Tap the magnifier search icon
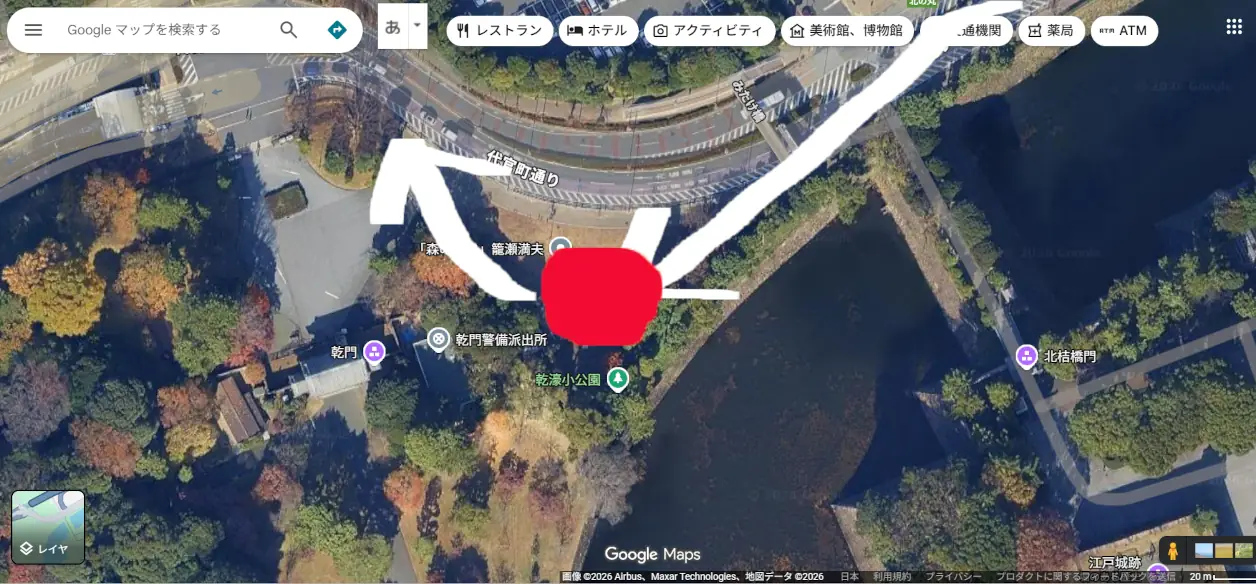Image resolution: width=1256 pixels, height=584 pixels. point(289,30)
